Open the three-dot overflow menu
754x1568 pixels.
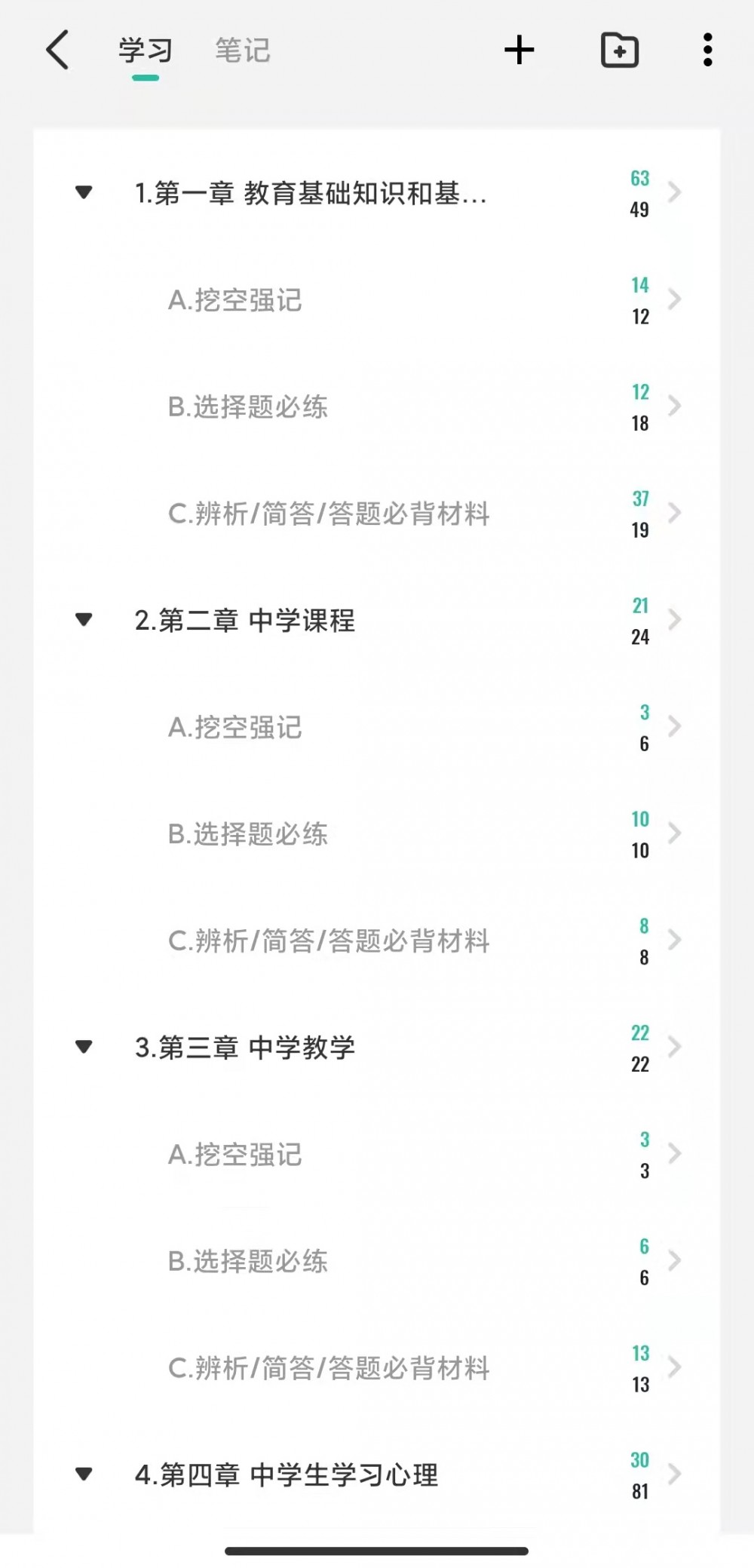click(707, 50)
